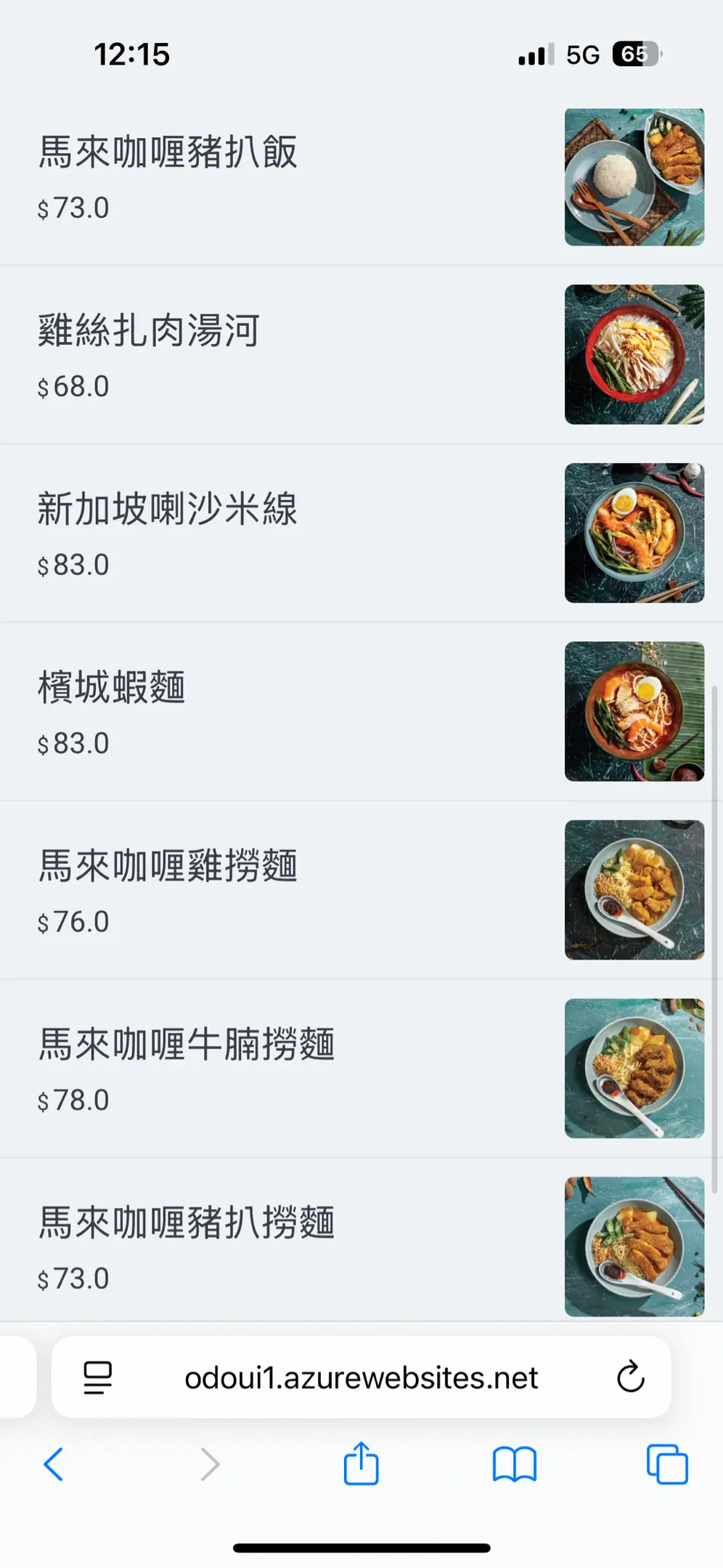Share this page
Viewport: 723px width, 1568px height.
point(361,1464)
